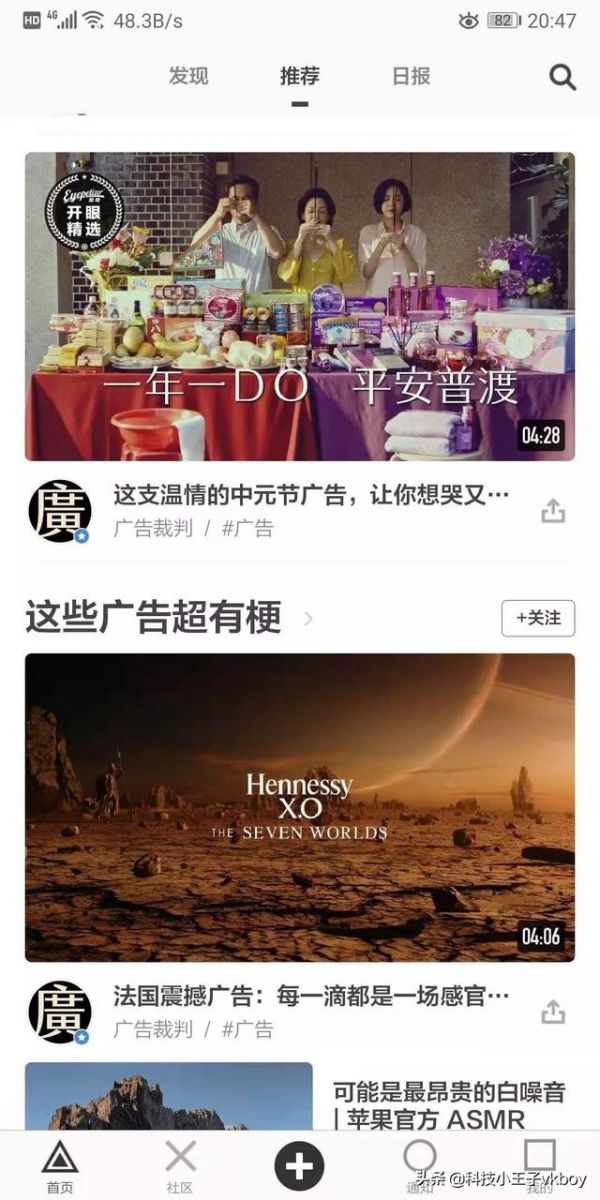Image resolution: width=600 pixels, height=1200 pixels.
Task: Play the 一年一DO 平安普渡 video
Action: click(x=300, y=306)
